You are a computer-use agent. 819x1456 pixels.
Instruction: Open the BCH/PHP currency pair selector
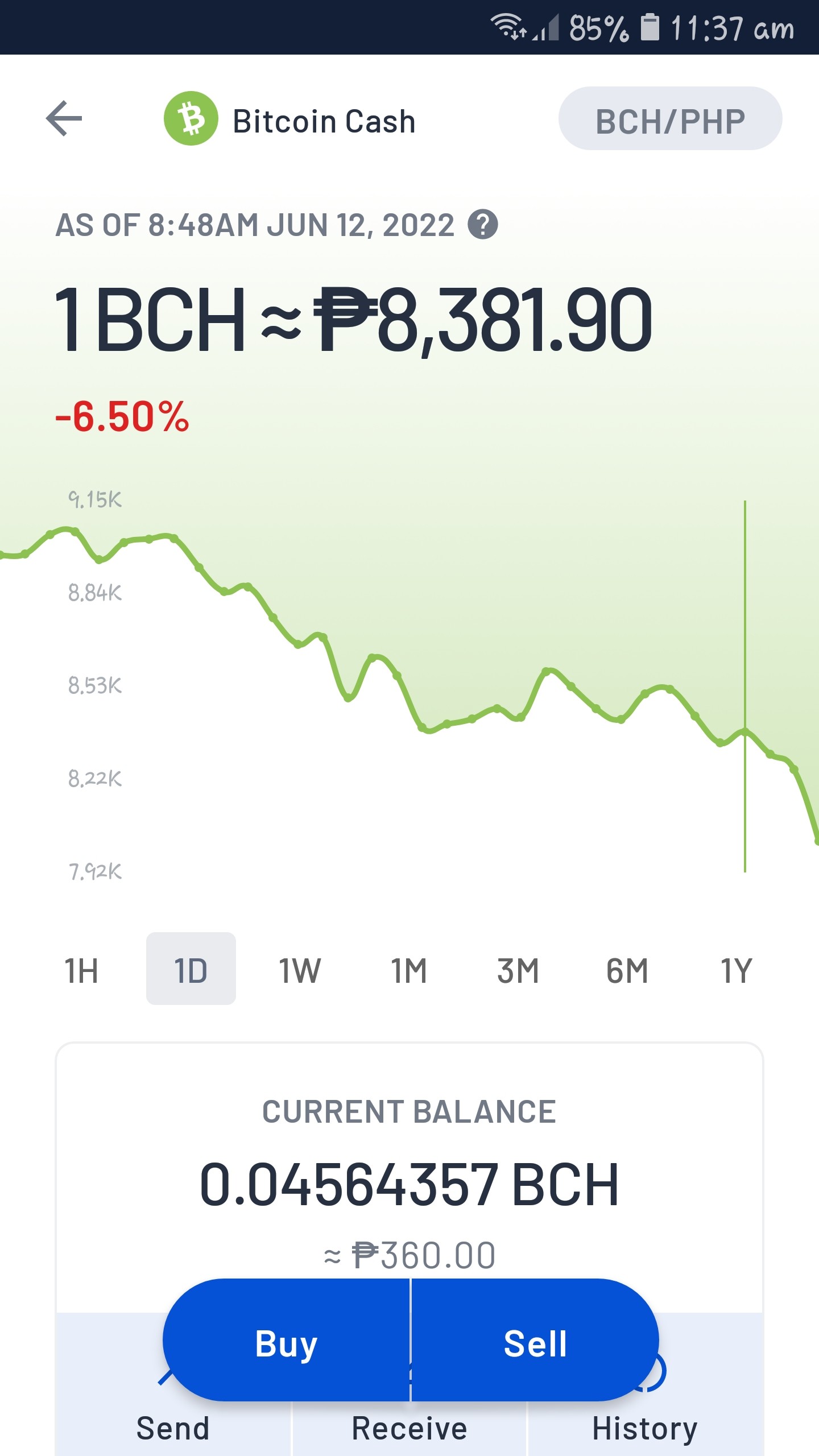click(670, 119)
